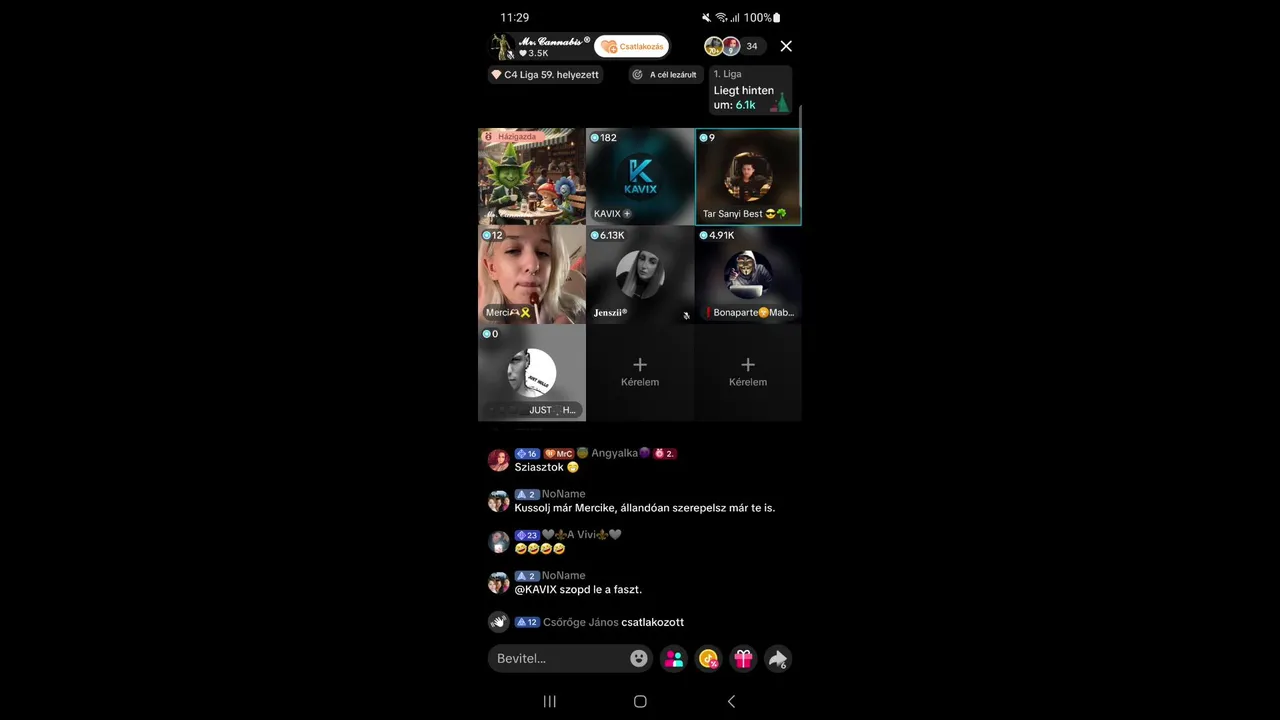Select the Jenszii guest tile
The height and width of the screenshot is (720, 1280).
pos(640,274)
